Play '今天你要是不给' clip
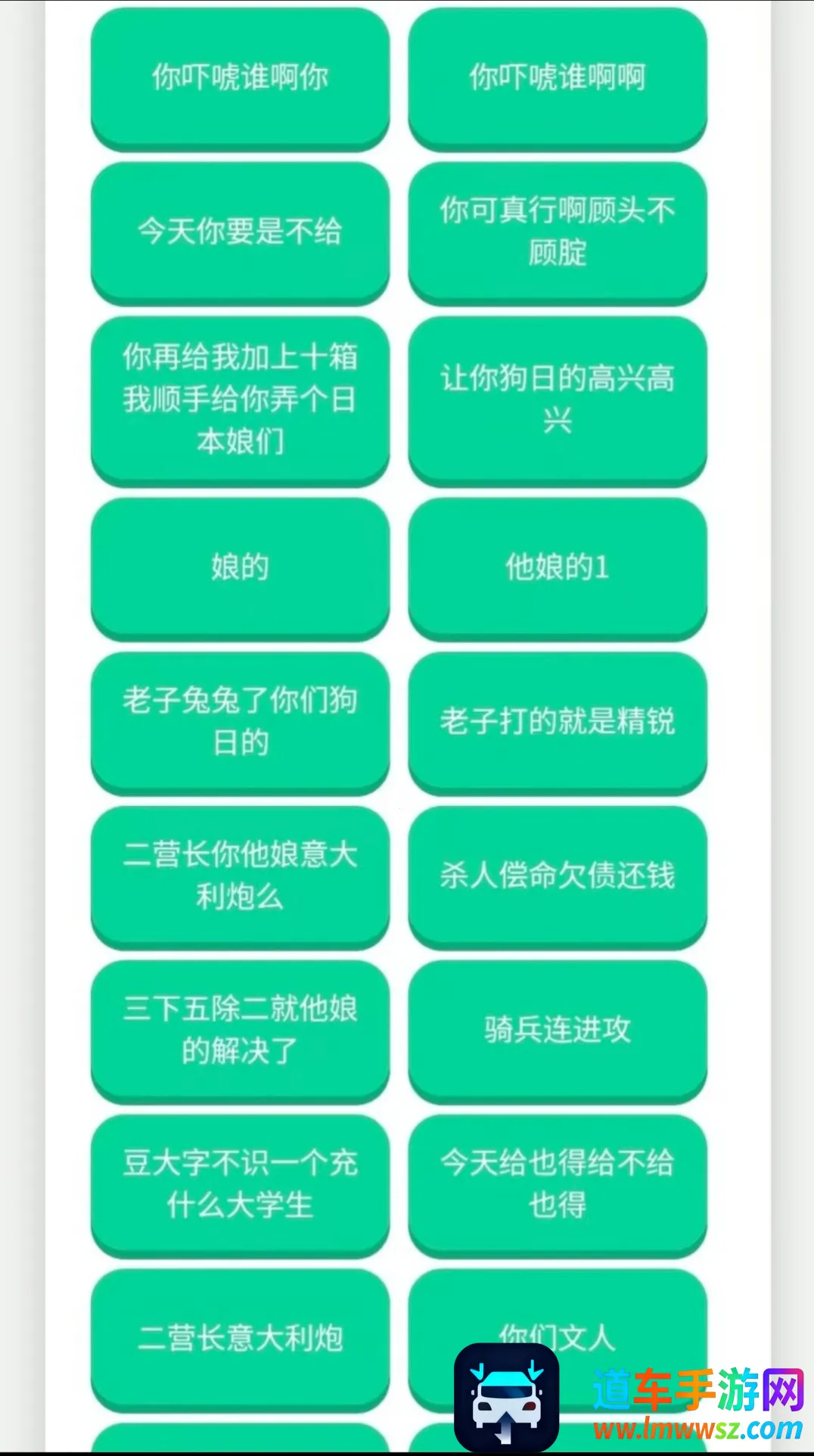 [240, 232]
